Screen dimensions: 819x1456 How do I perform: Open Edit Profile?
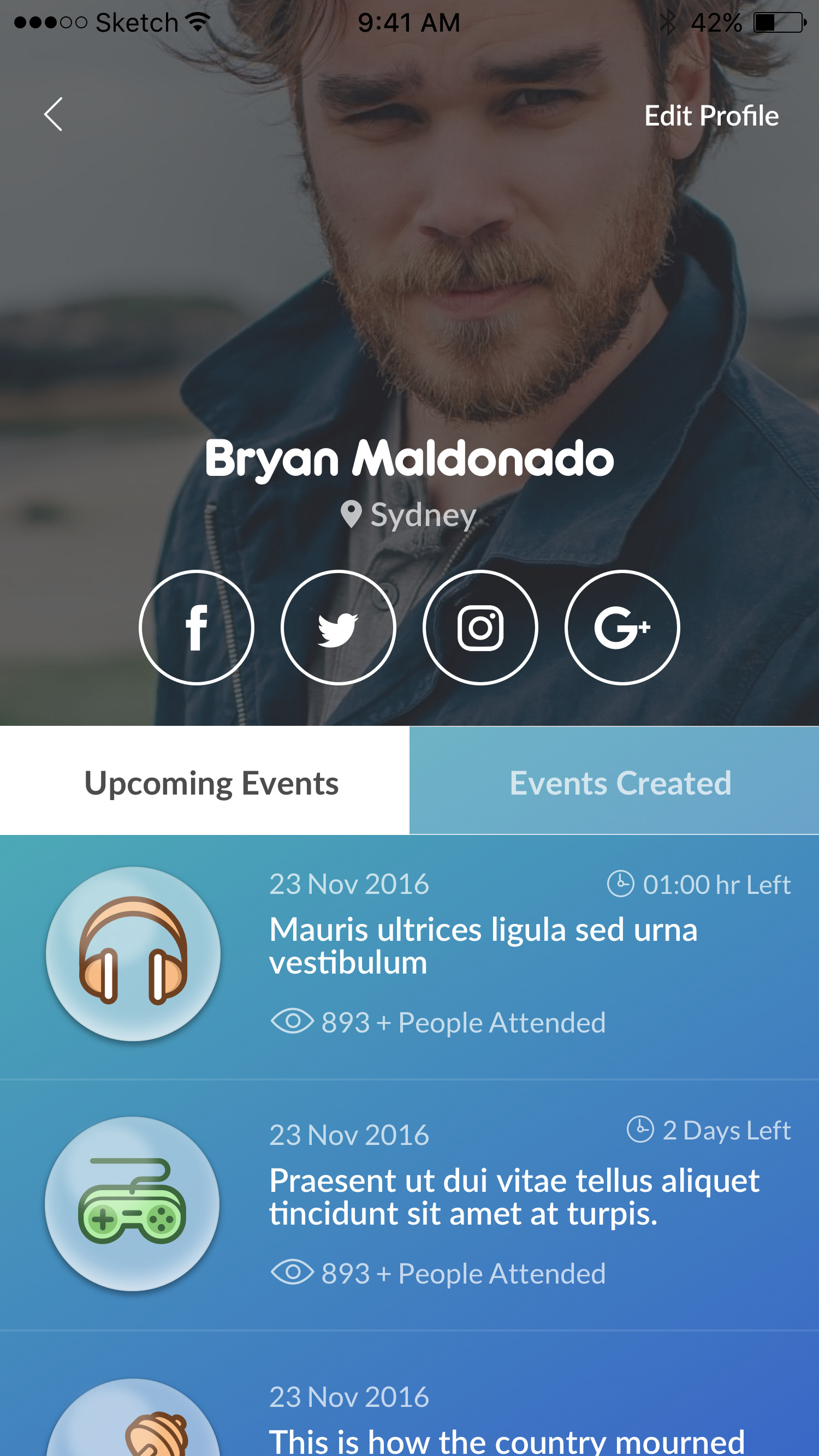click(711, 116)
